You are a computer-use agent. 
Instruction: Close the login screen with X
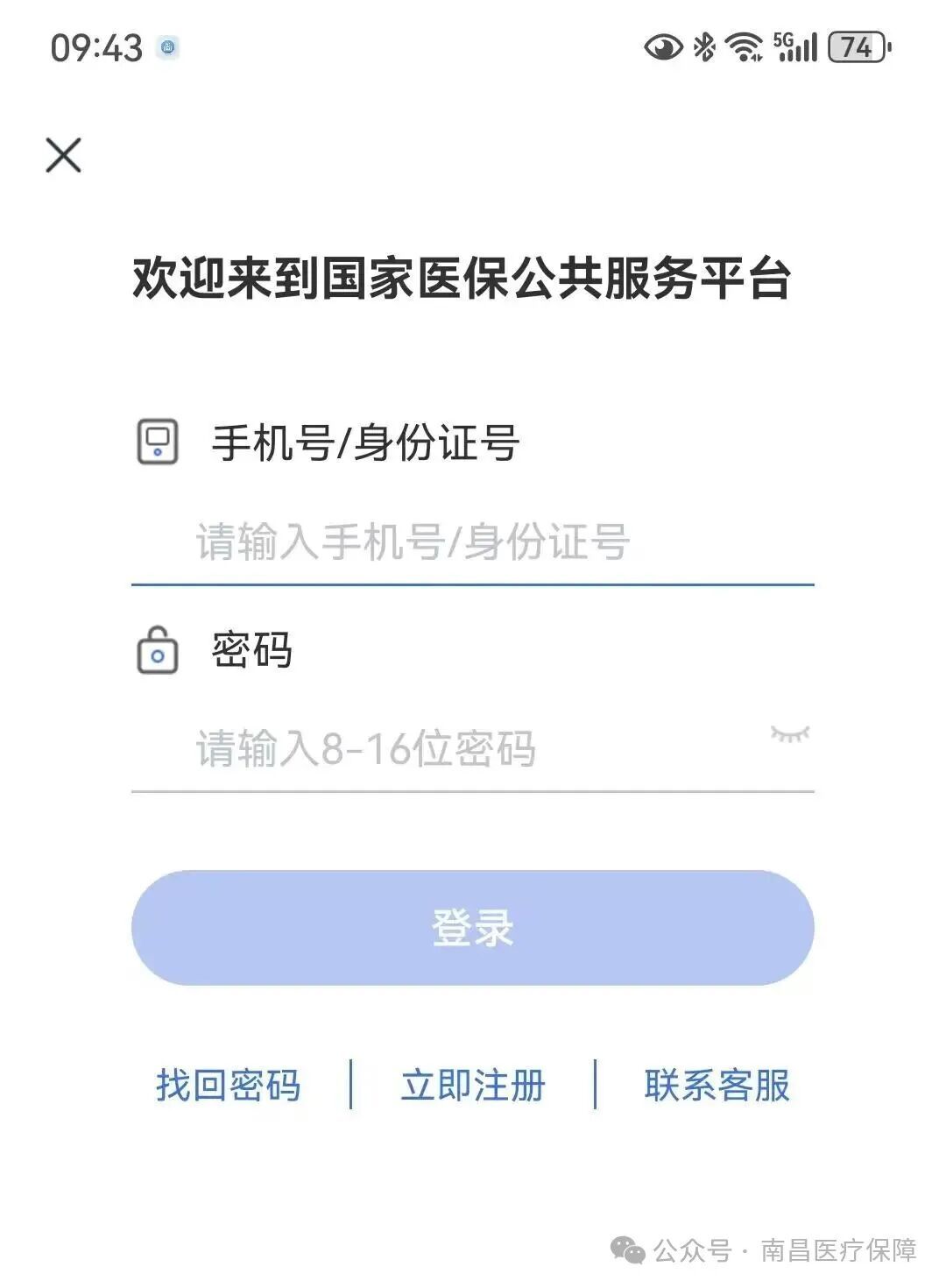[x=63, y=155]
